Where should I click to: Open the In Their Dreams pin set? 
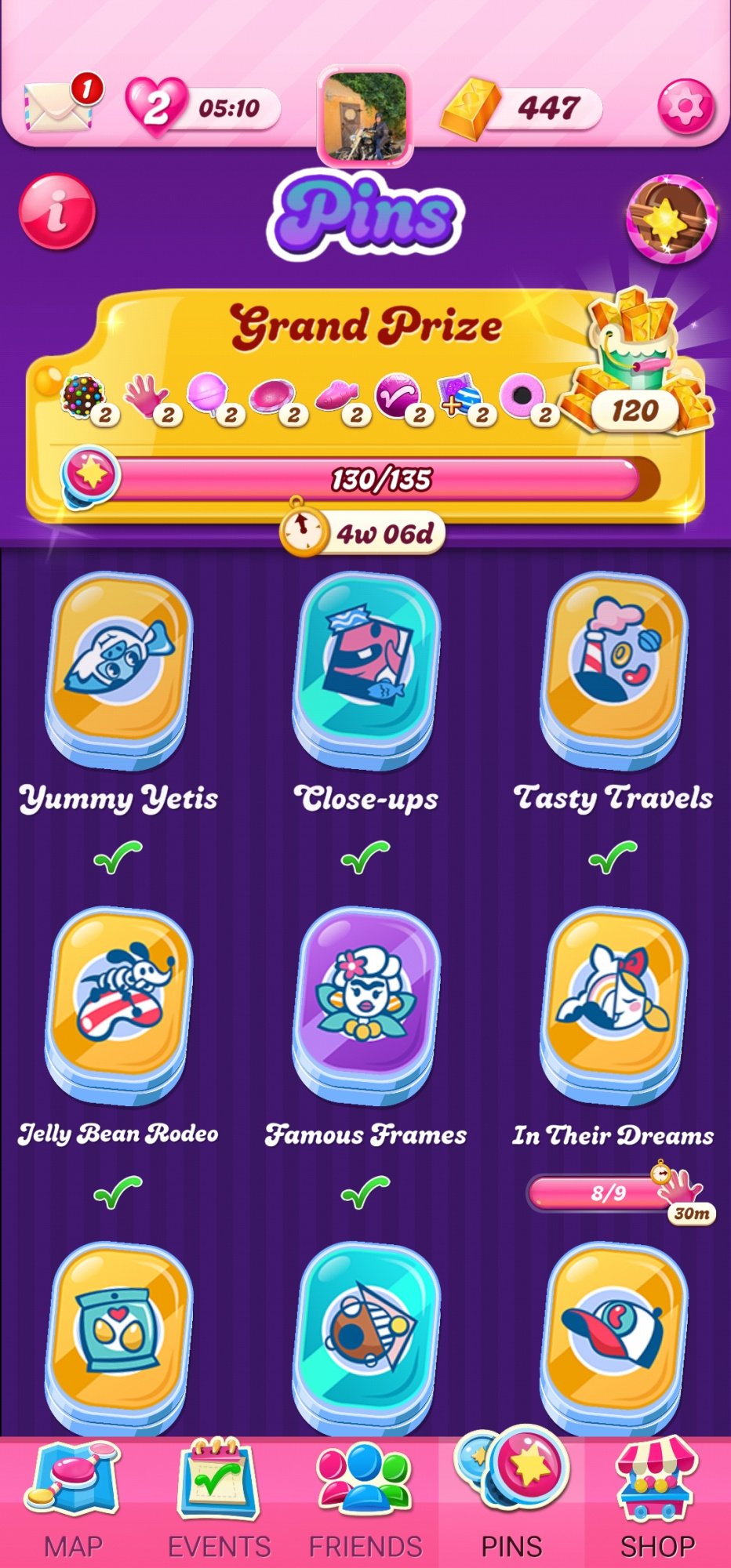(x=613, y=1005)
